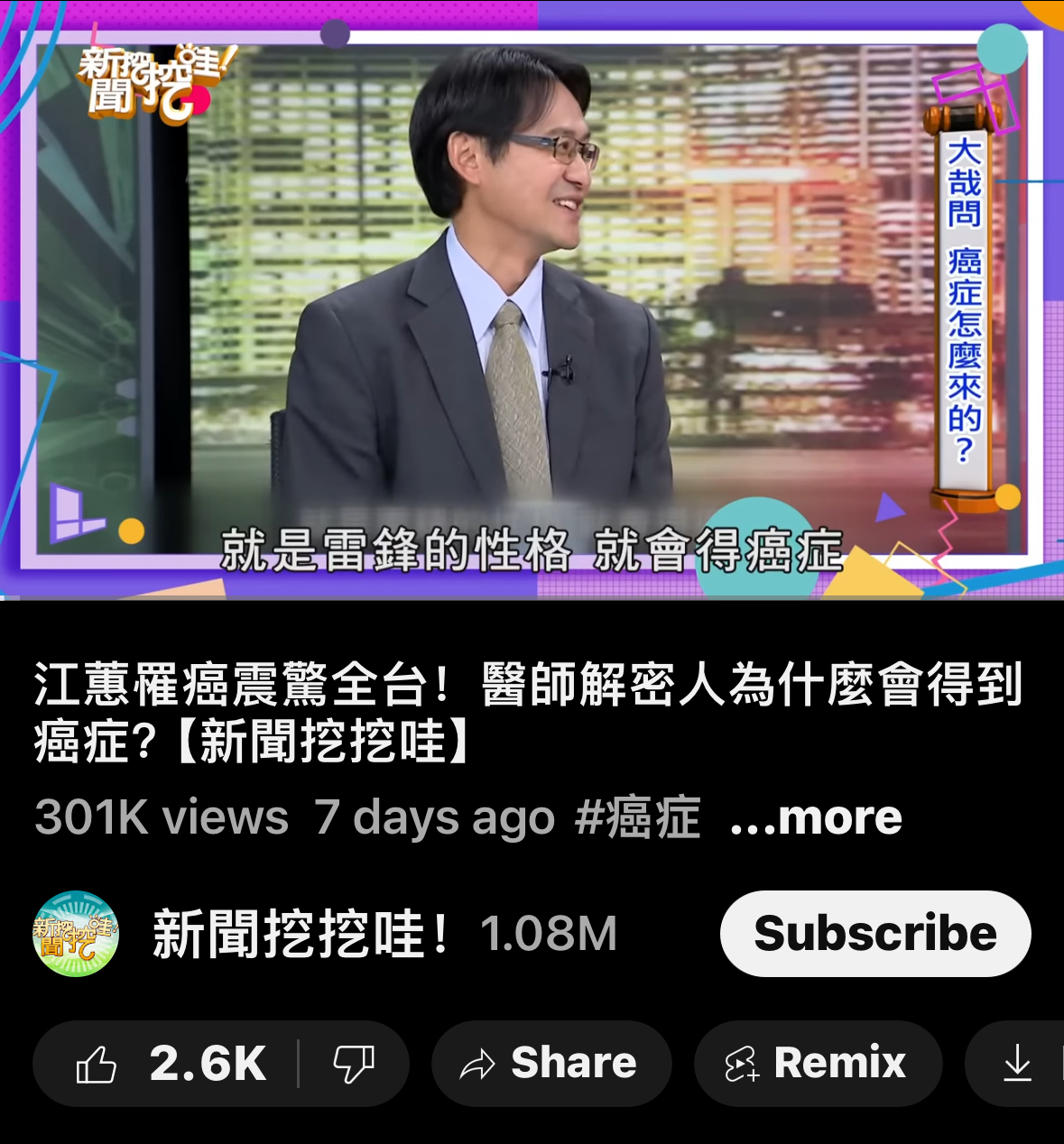Image resolution: width=1064 pixels, height=1144 pixels.
Task: Open the #癌症 hashtag
Action: (x=637, y=817)
